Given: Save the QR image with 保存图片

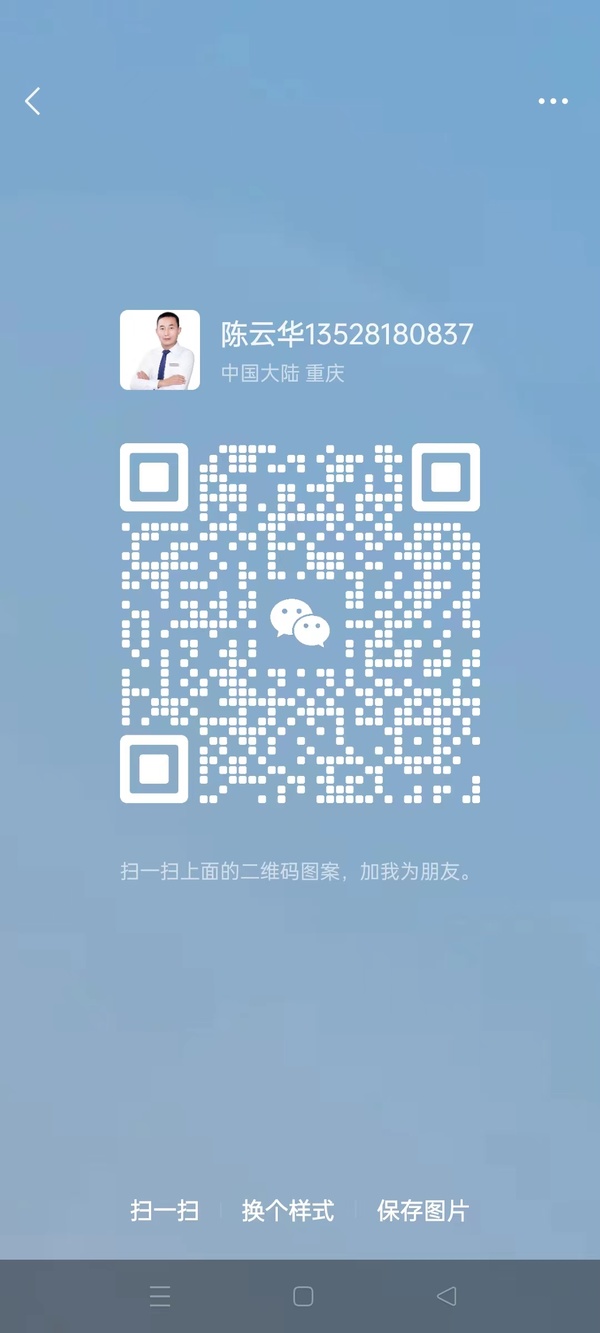Looking at the screenshot, I should pos(422,1211).
